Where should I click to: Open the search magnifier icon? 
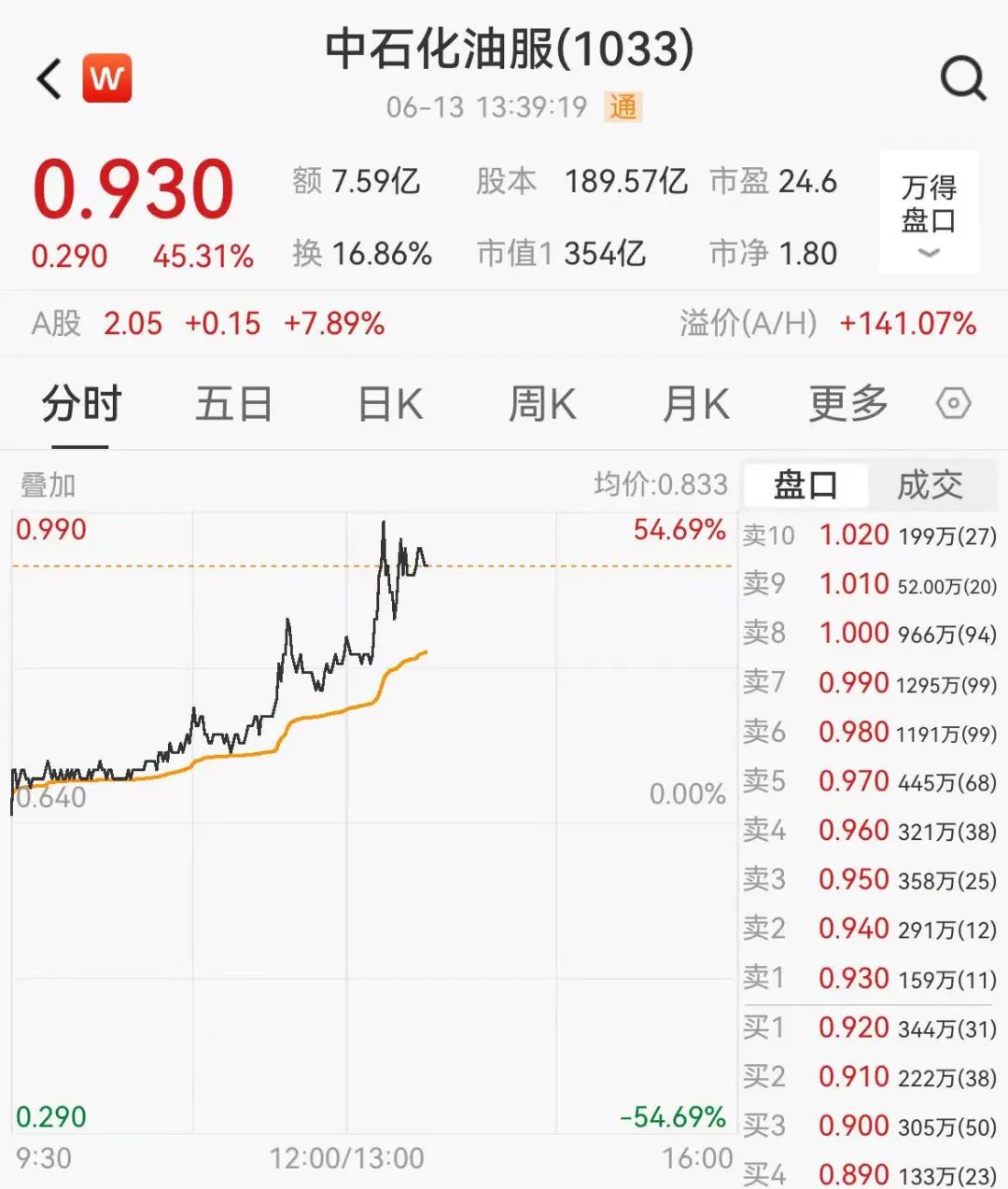(x=962, y=78)
